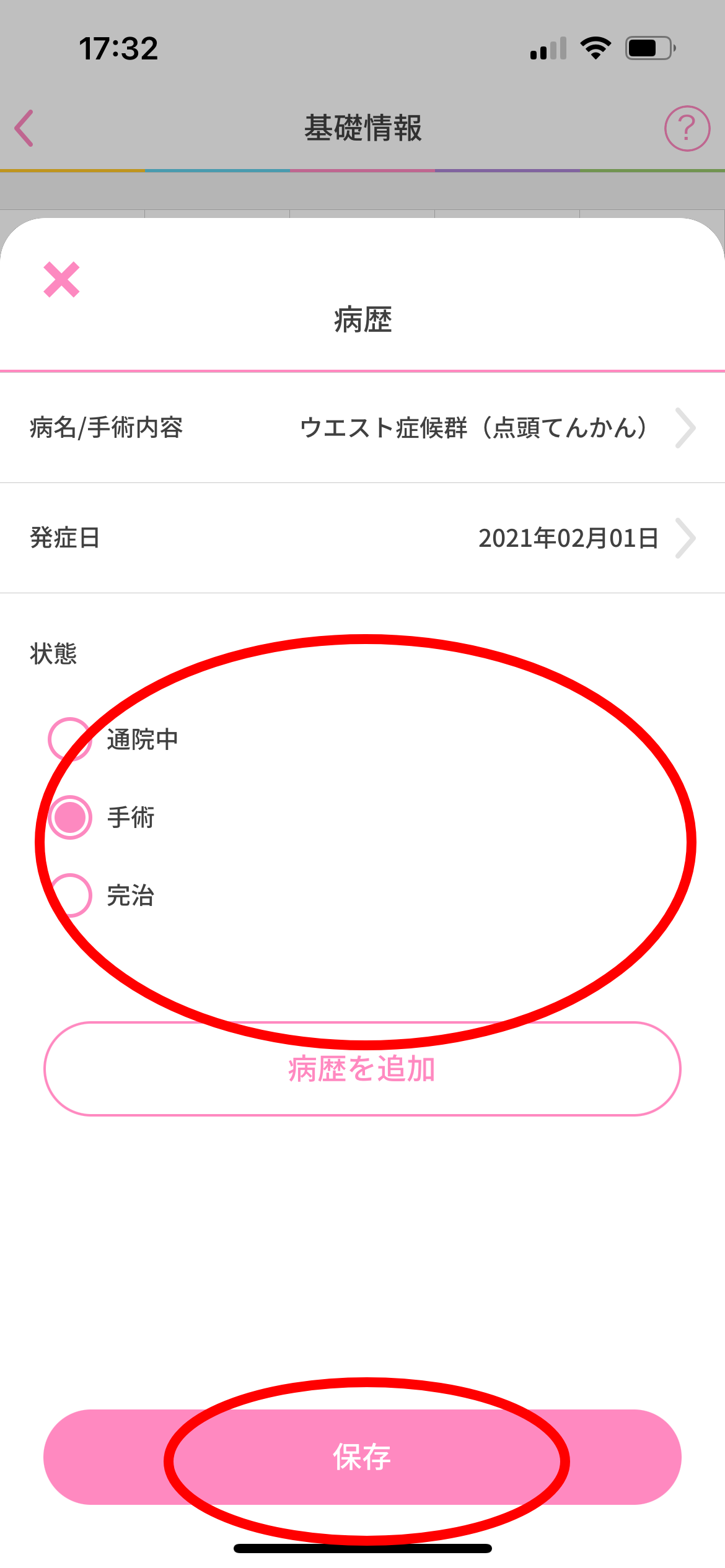
Task: Tap the 病歴を追加 button
Action: 362,1069
